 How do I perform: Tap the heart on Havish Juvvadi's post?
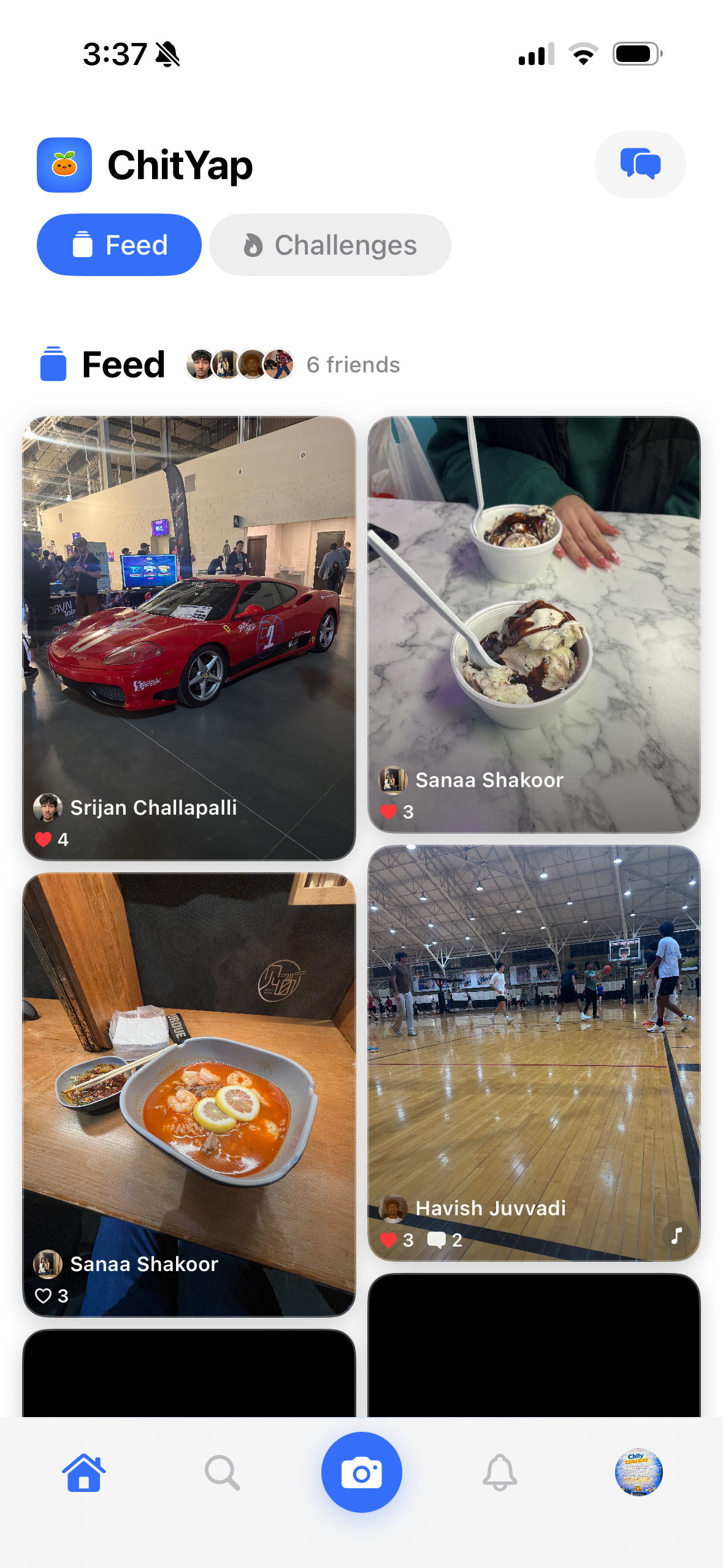[x=388, y=1240]
